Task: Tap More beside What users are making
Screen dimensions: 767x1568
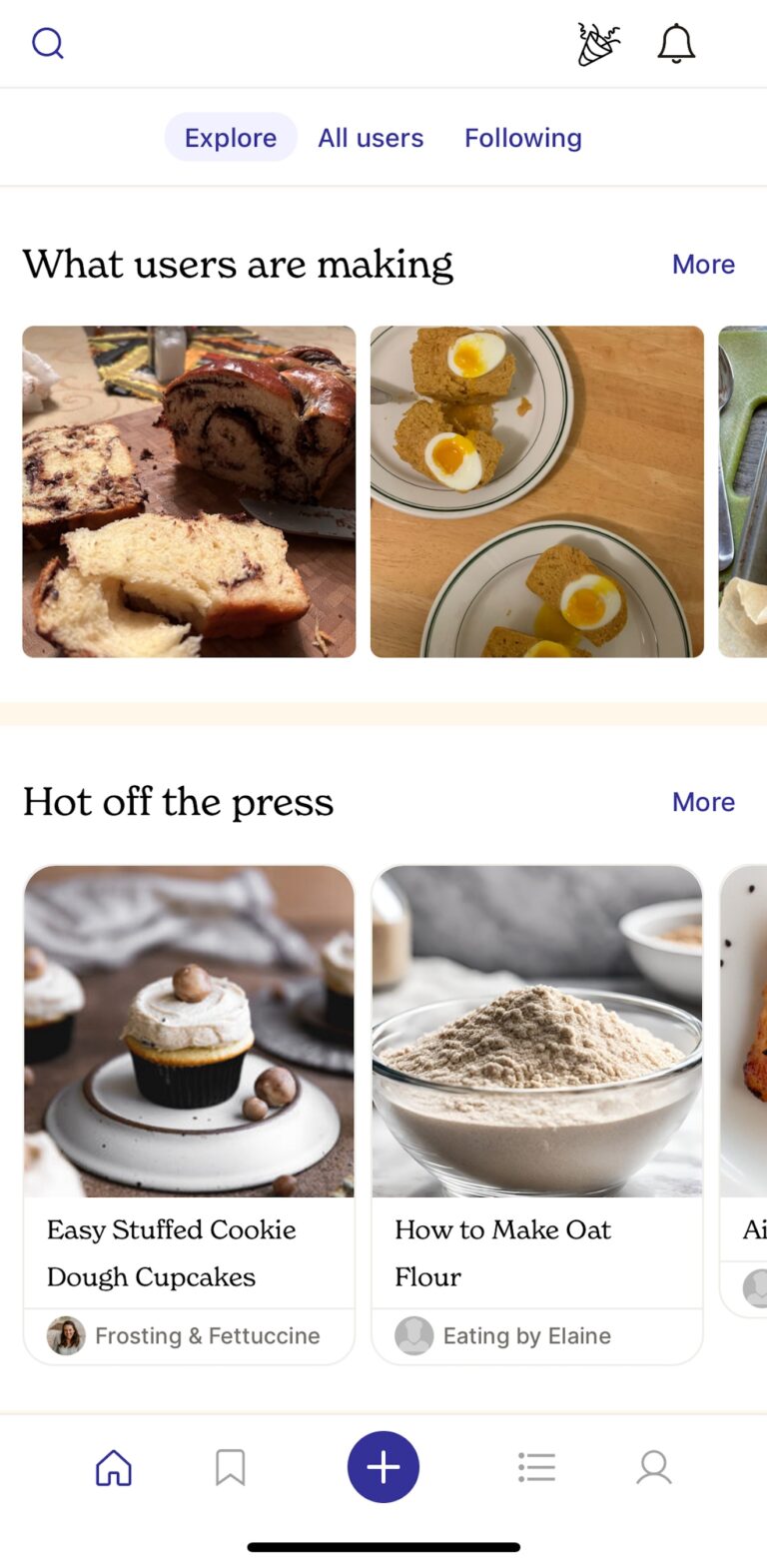Action: click(x=703, y=264)
